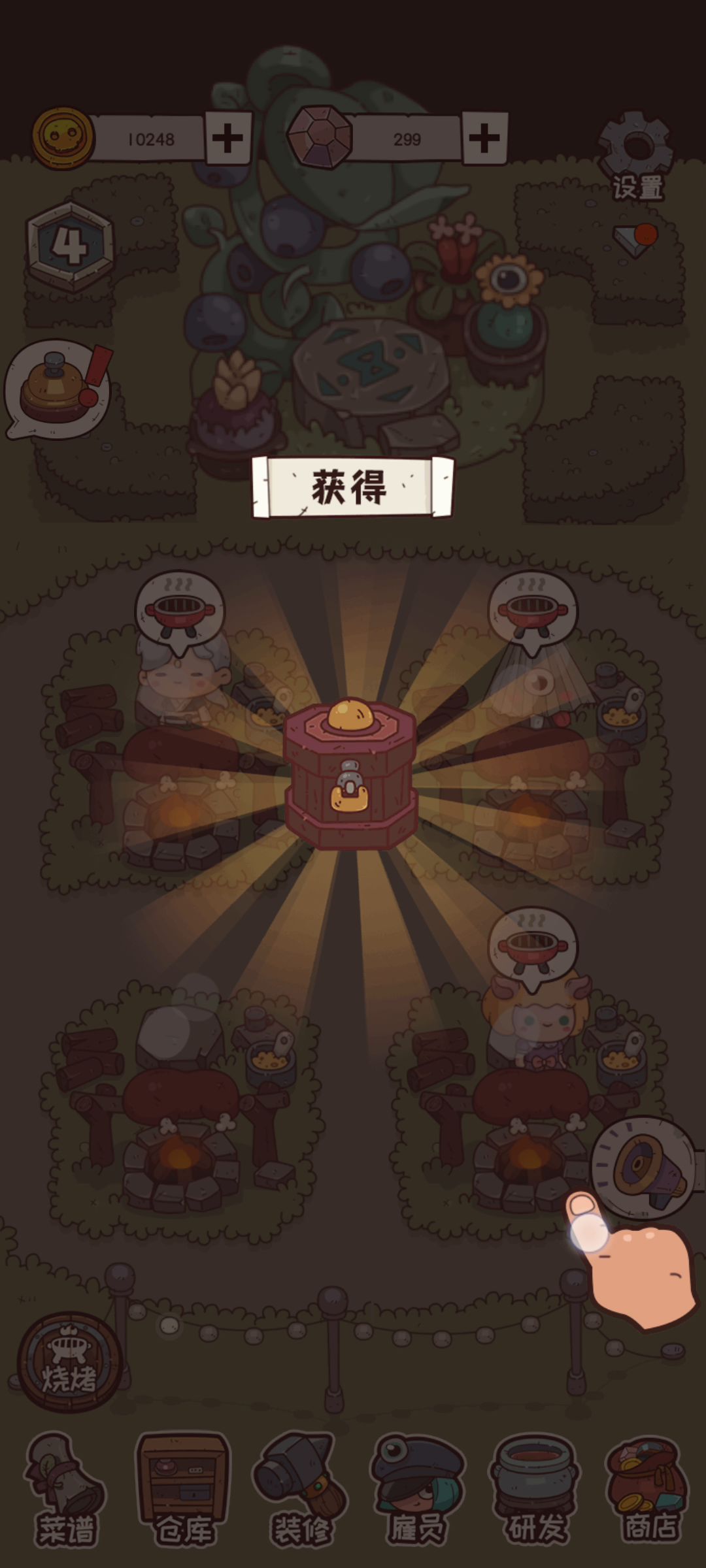Tap the 烧烤 barbecue badge

70,1364
